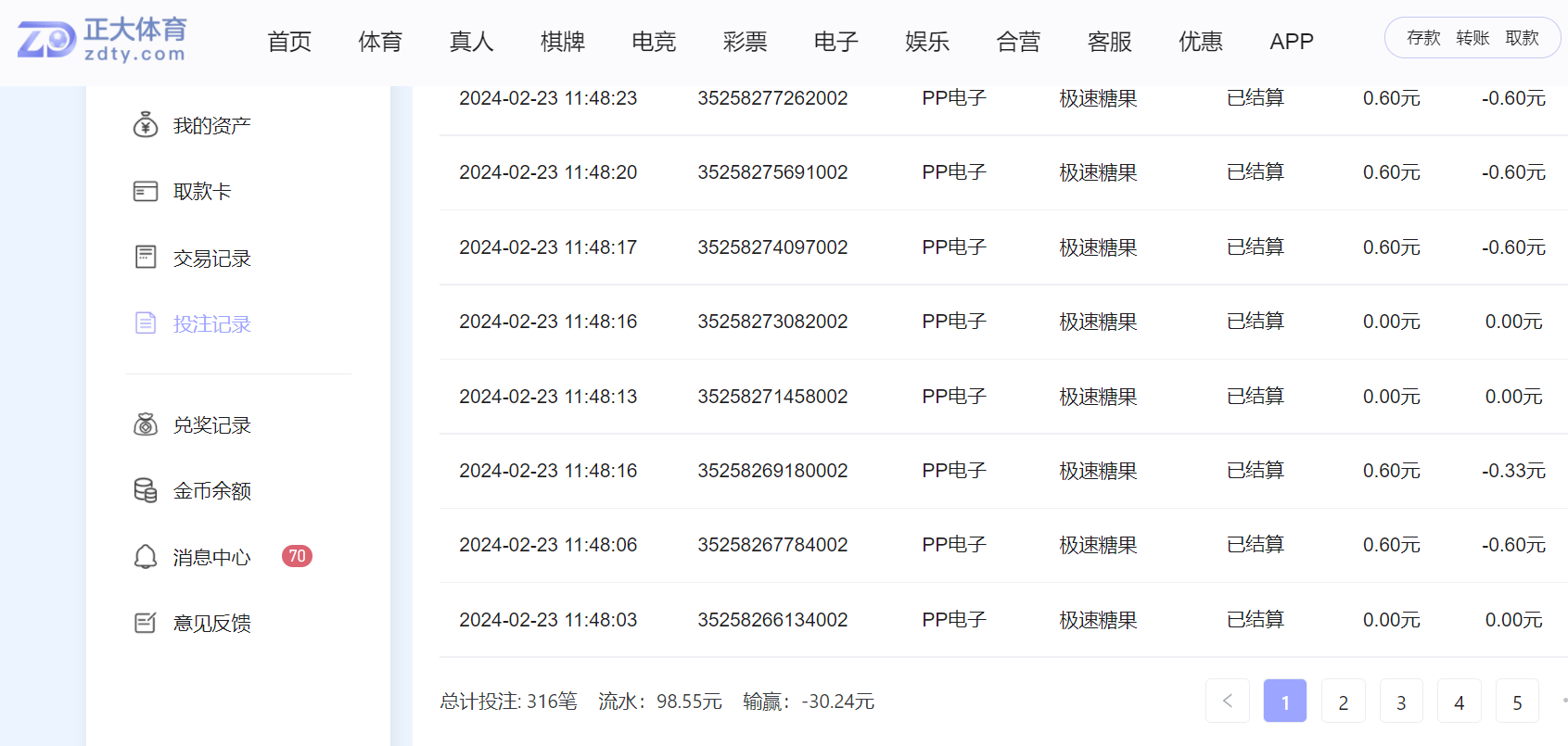Screen dimensions: 1568x746
Task: Open the 首页 home tab
Action: 289,42
